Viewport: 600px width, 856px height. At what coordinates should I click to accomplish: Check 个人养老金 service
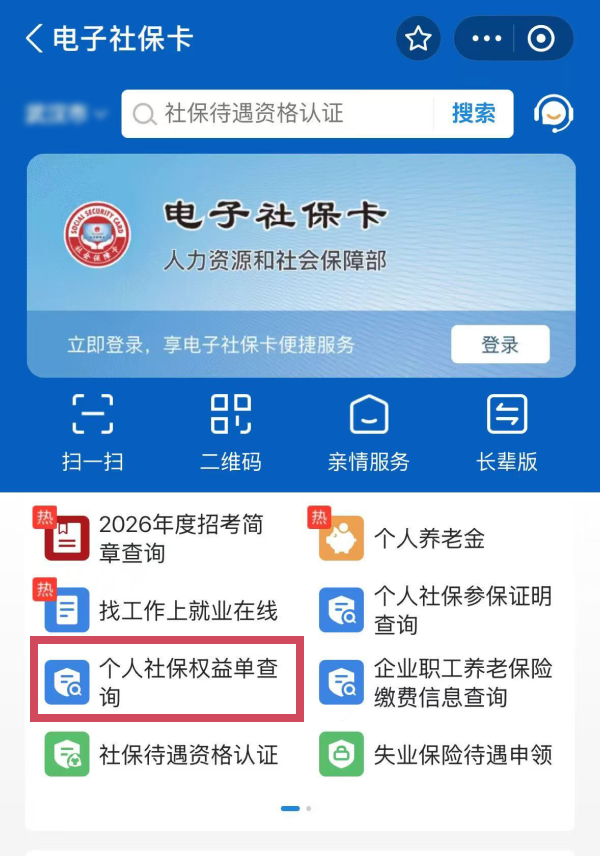point(428,539)
